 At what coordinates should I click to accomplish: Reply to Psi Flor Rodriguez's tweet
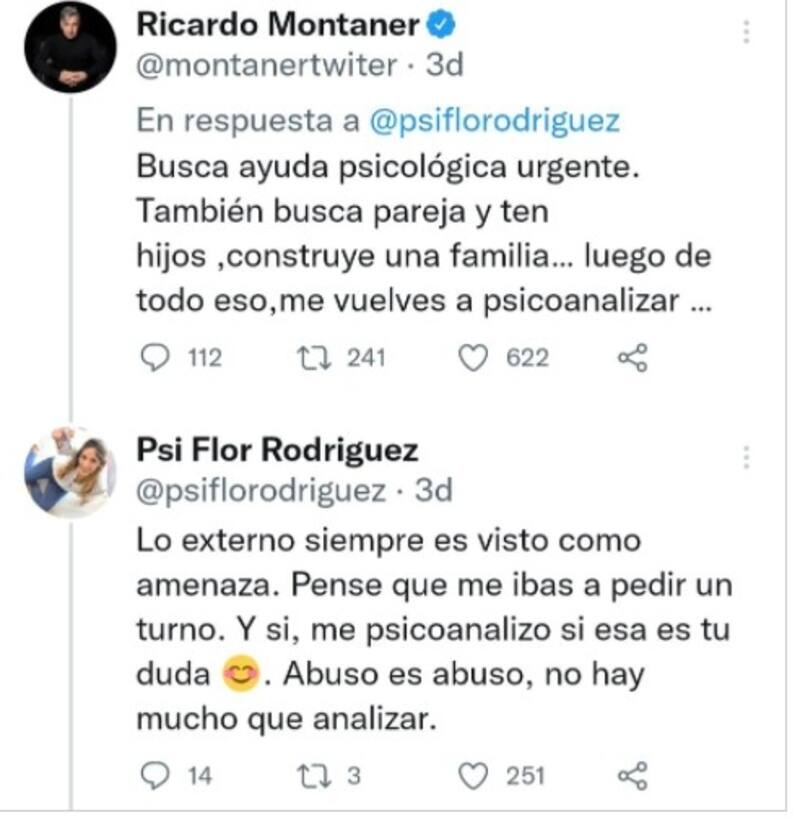155,775
